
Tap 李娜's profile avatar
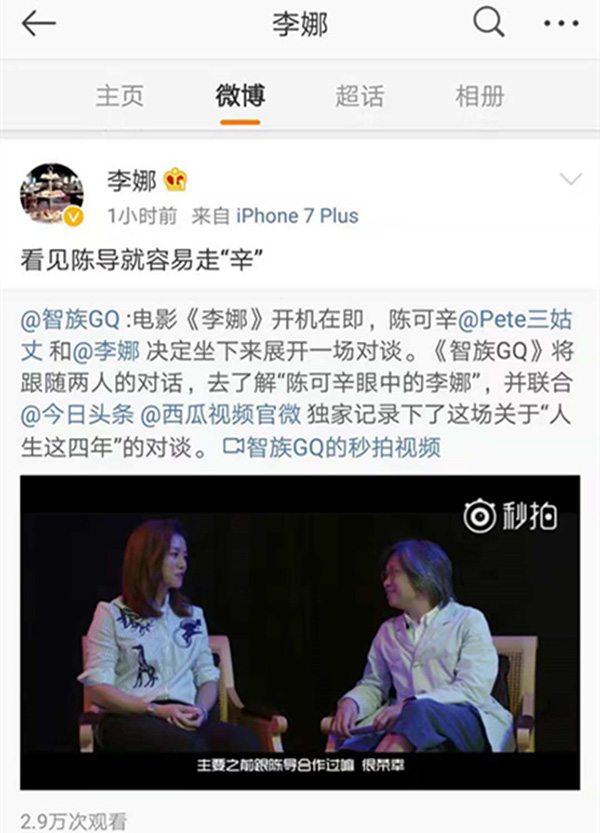pos(52,195)
